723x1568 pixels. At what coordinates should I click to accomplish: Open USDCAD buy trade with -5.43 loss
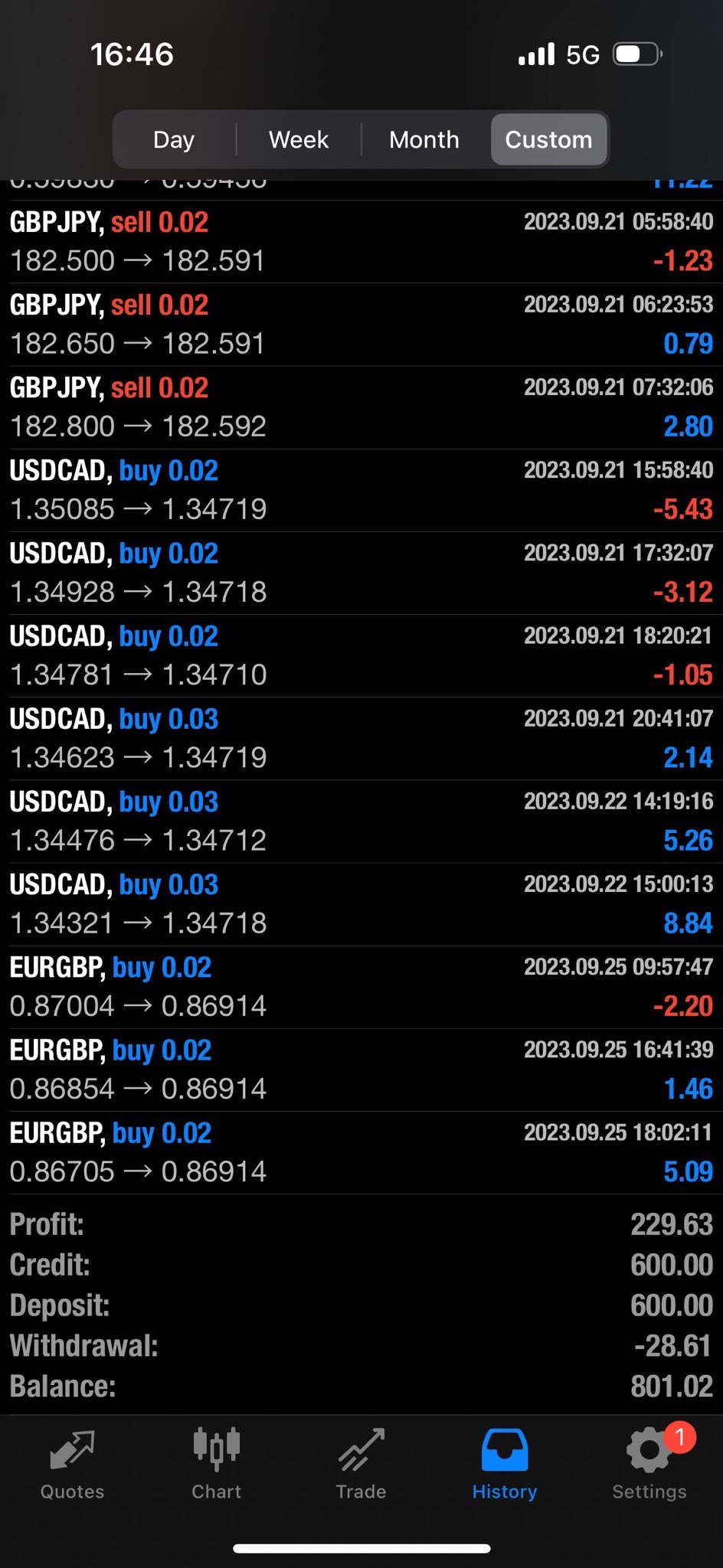(x=361, y=490)
